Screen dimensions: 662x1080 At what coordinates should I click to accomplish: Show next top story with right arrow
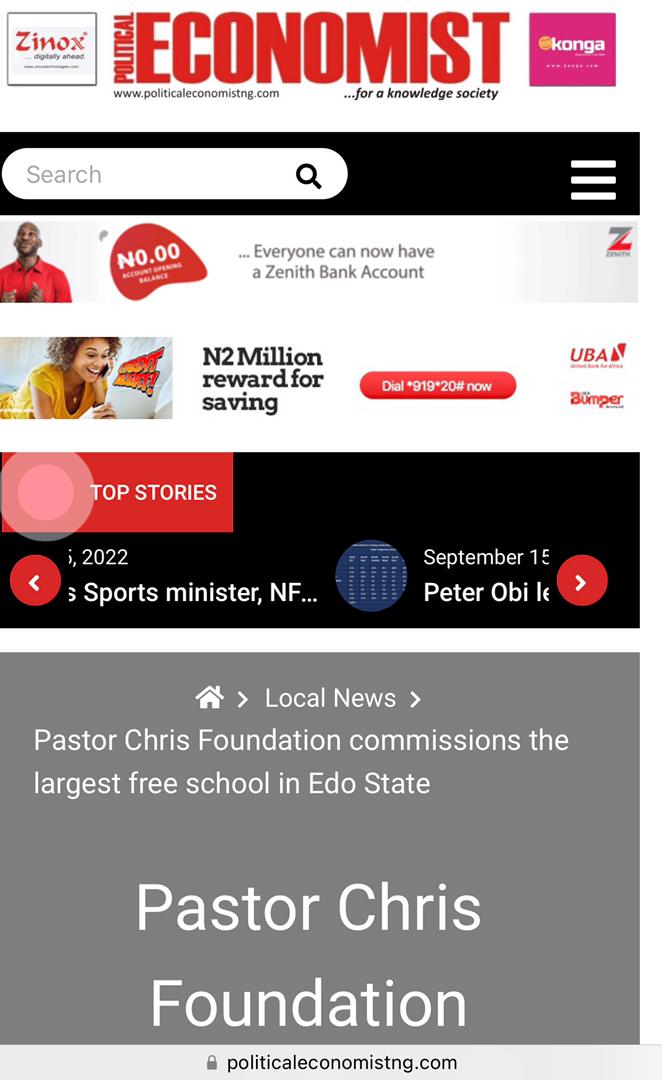[582, 581]
